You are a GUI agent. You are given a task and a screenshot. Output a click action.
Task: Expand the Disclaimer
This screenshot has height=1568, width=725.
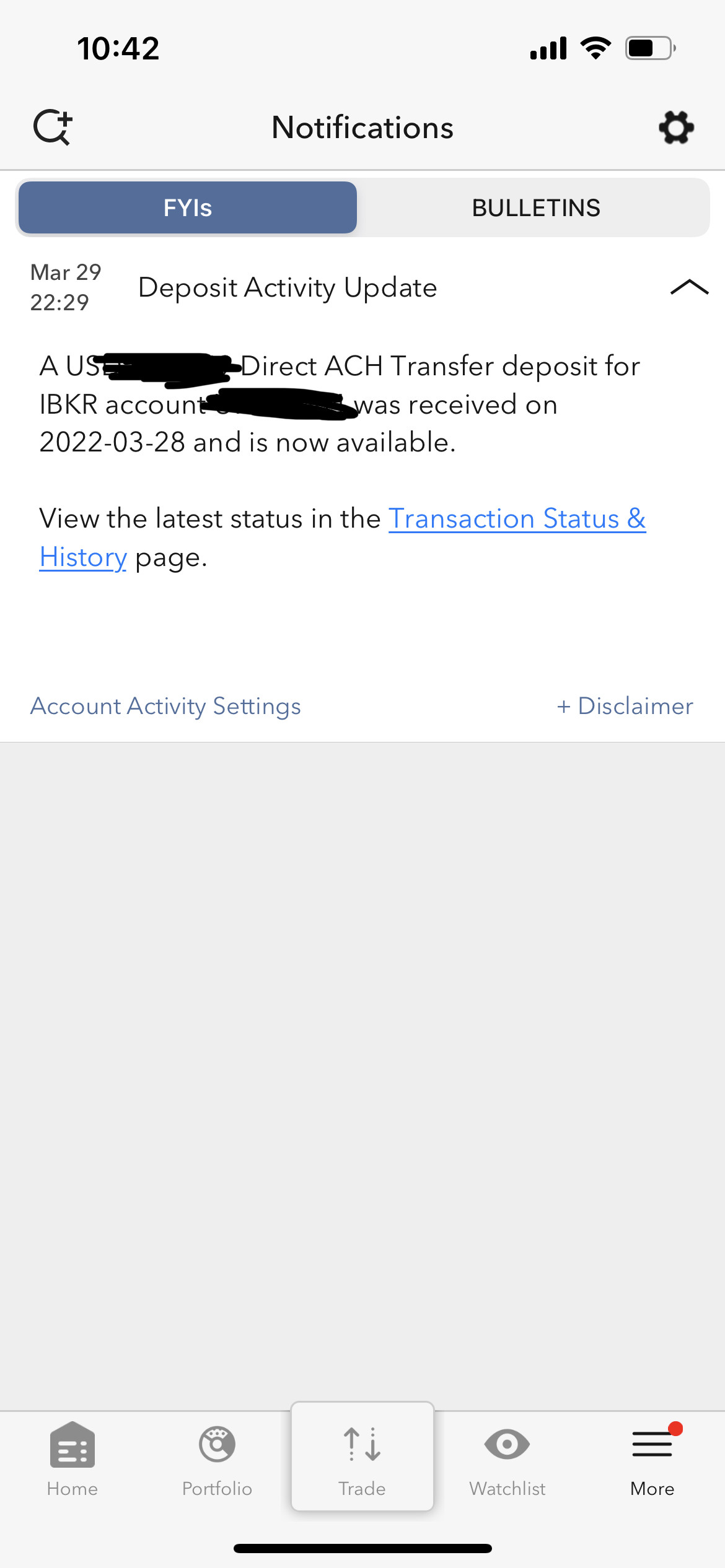pyautogui.click(x=625, y=706)
